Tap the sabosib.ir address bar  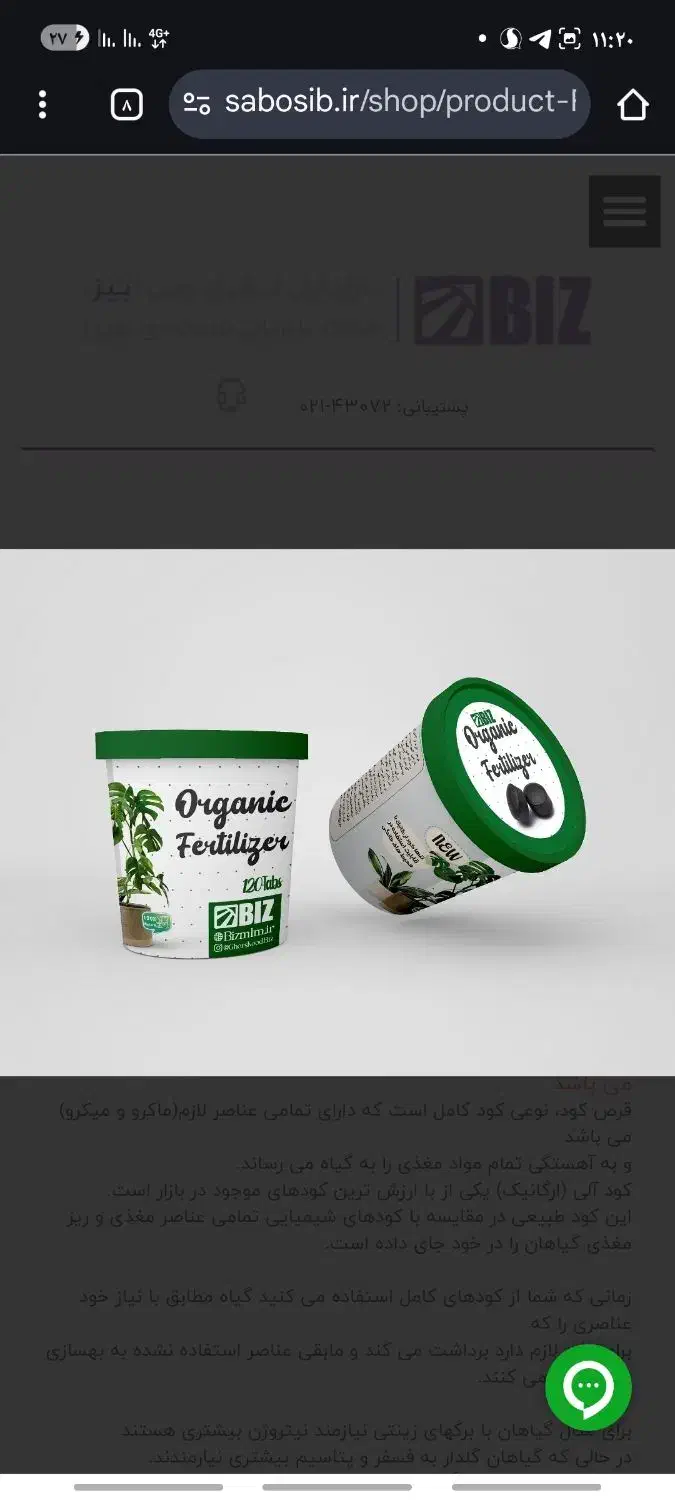coord(400,103)
